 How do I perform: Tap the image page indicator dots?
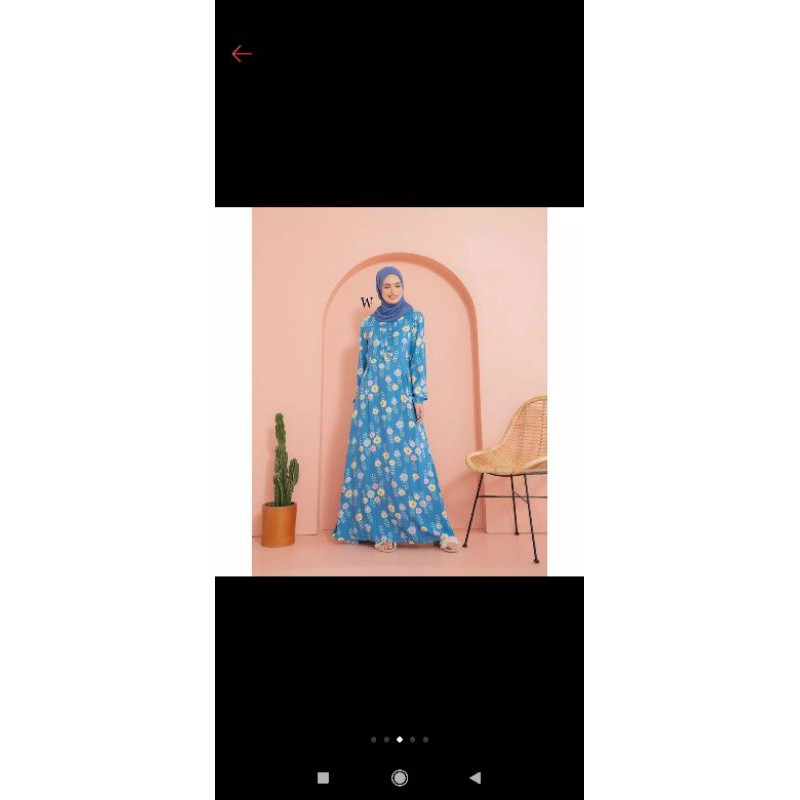click(399, 740)
